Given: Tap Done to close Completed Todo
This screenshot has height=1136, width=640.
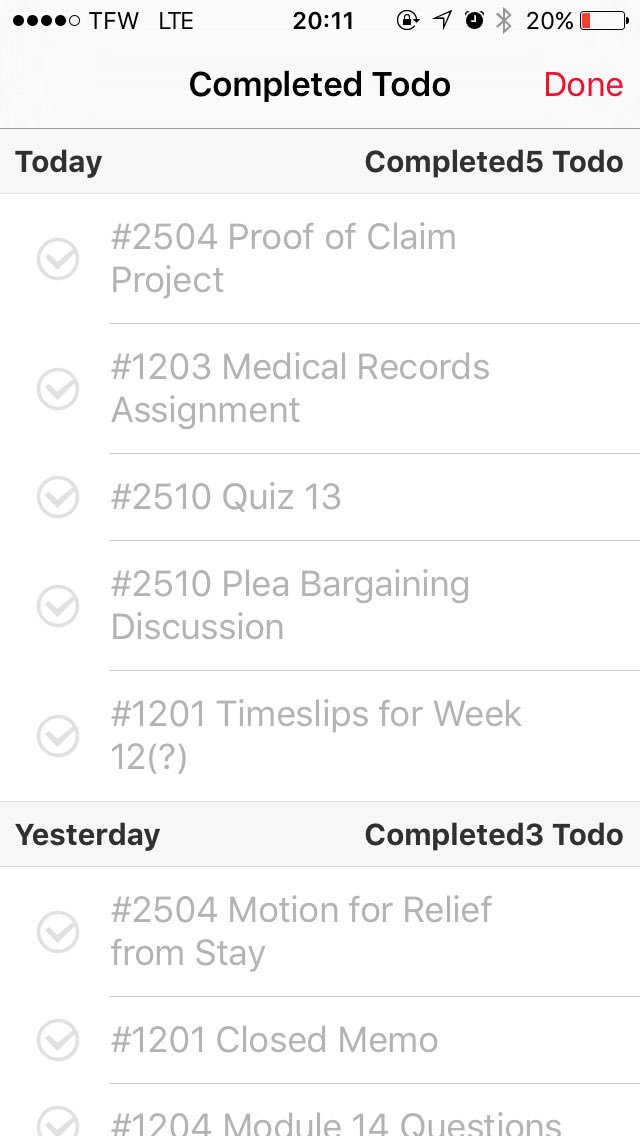Looking at the screenshot, I should (583, 85).
